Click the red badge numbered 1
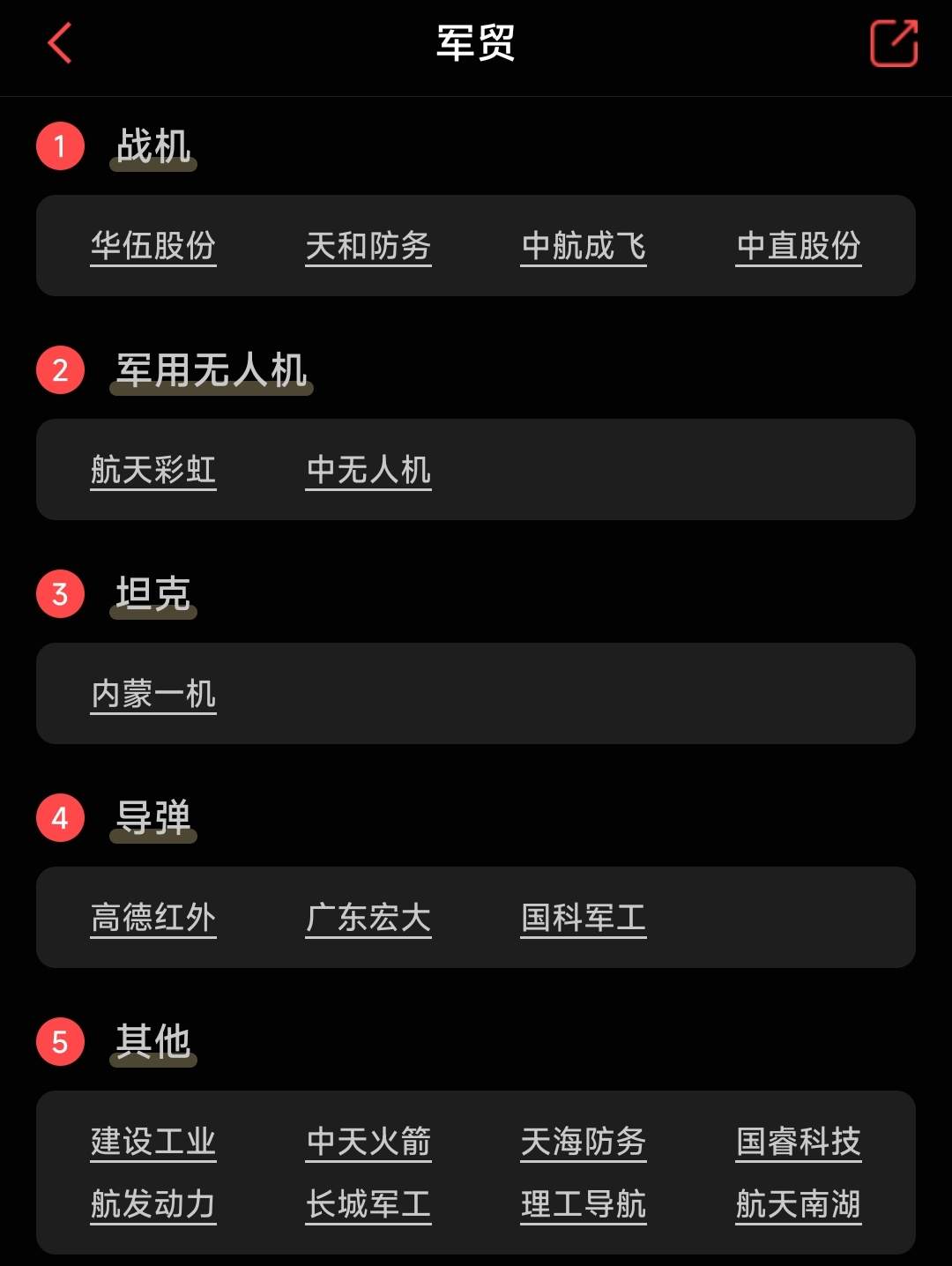Image resolution: width=952 pixels, height=1266 pixels. 59,147
